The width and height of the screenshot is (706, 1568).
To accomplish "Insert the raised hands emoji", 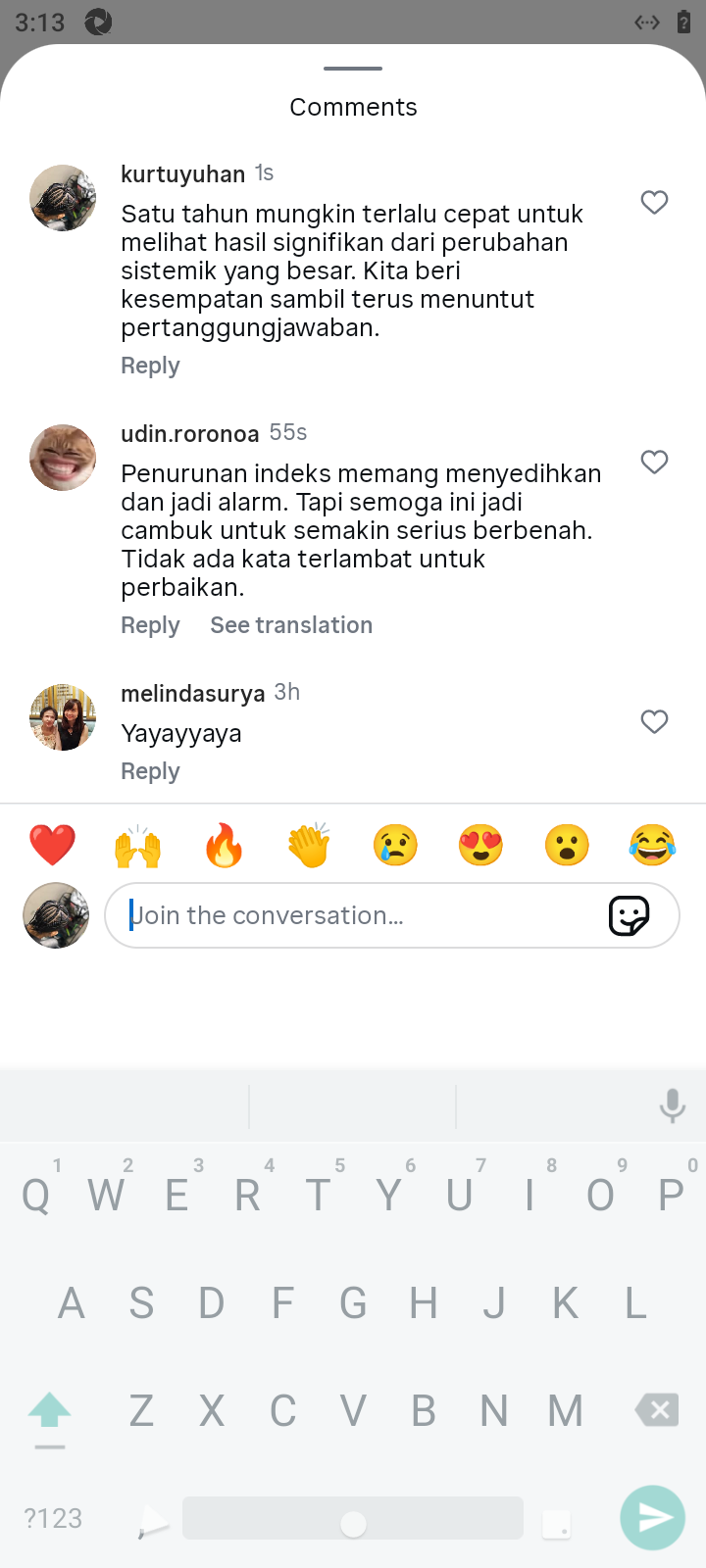I will click(138, 845).
